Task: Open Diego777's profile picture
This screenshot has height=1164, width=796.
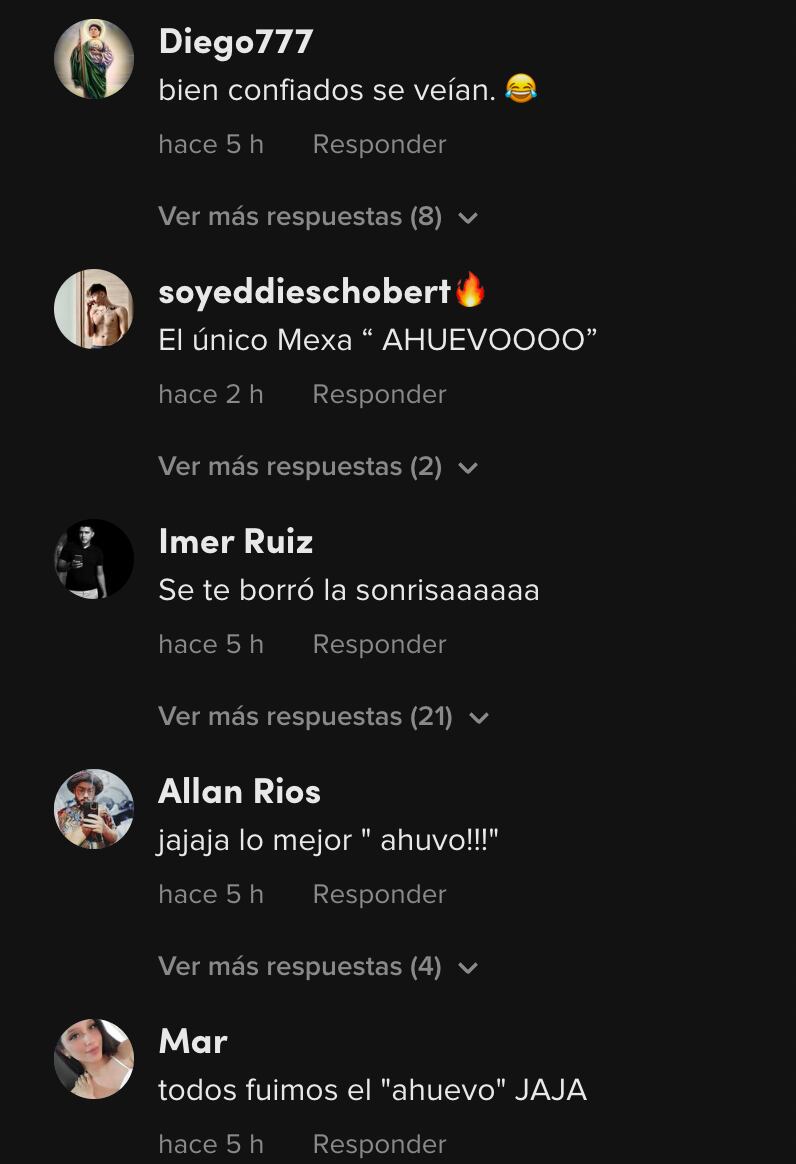Action: point(94,59)
